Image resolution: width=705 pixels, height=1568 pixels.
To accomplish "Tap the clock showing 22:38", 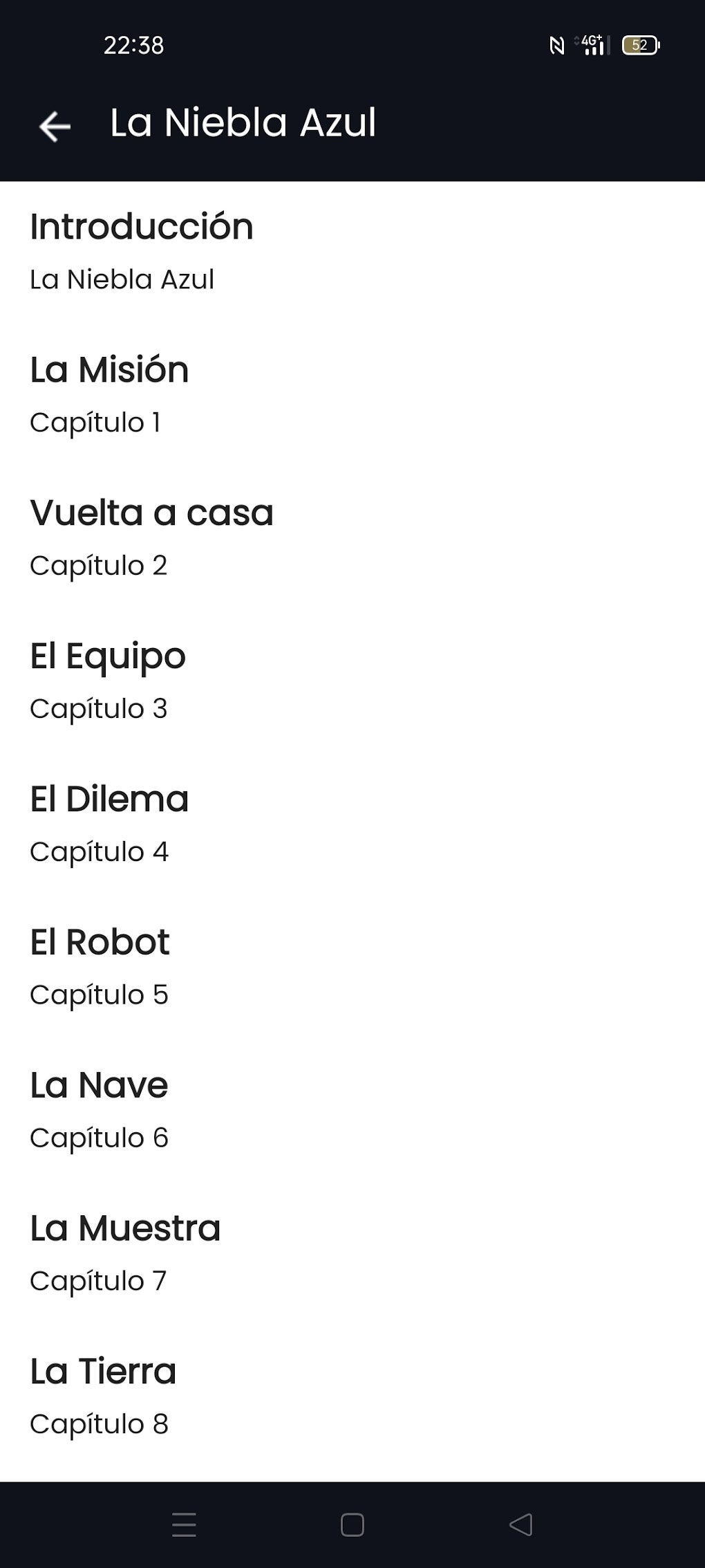I will 132,45.
